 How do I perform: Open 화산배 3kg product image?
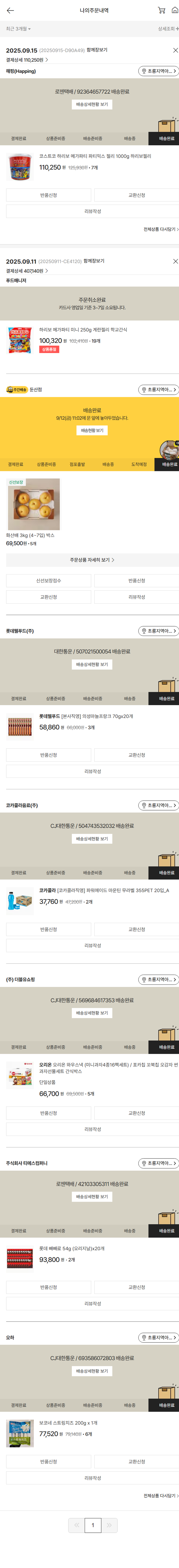[x=33, y=504]
